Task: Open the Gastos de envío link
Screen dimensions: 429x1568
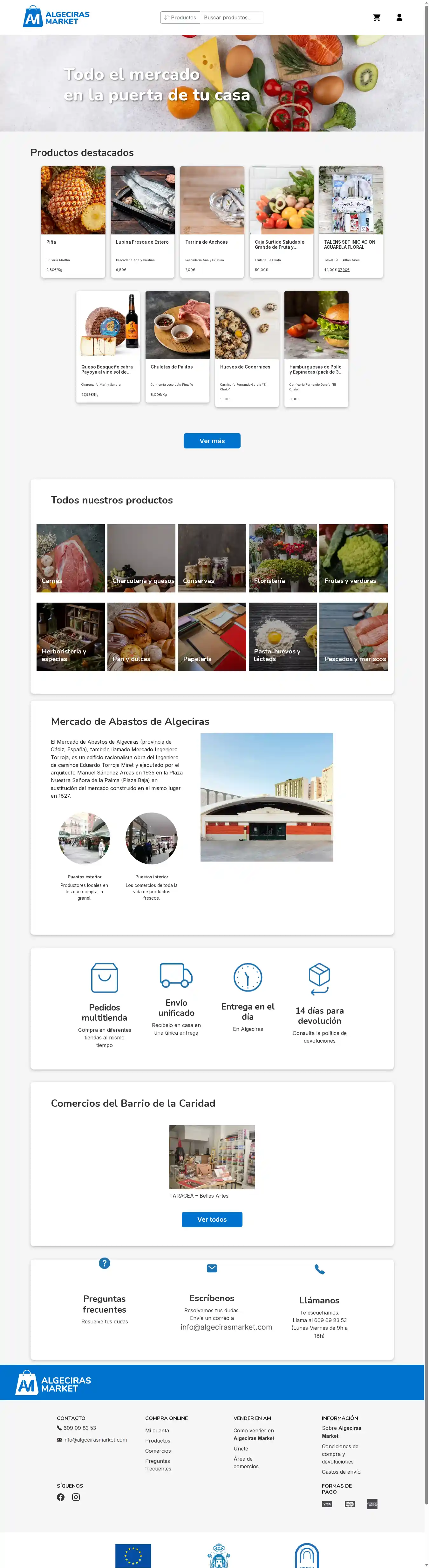Action: (341, 1471)
